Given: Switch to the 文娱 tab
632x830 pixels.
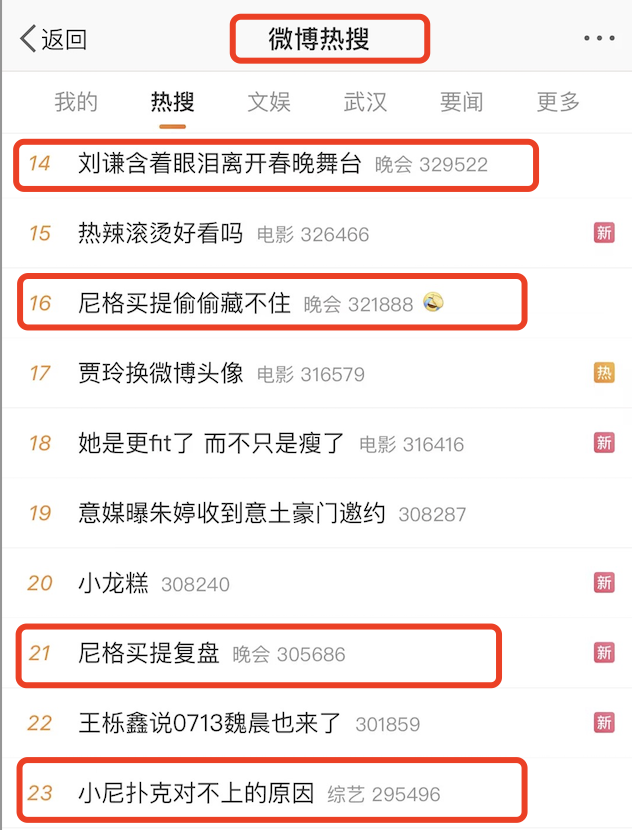Looking at the screenshot, I should click(x=269, y=101).
